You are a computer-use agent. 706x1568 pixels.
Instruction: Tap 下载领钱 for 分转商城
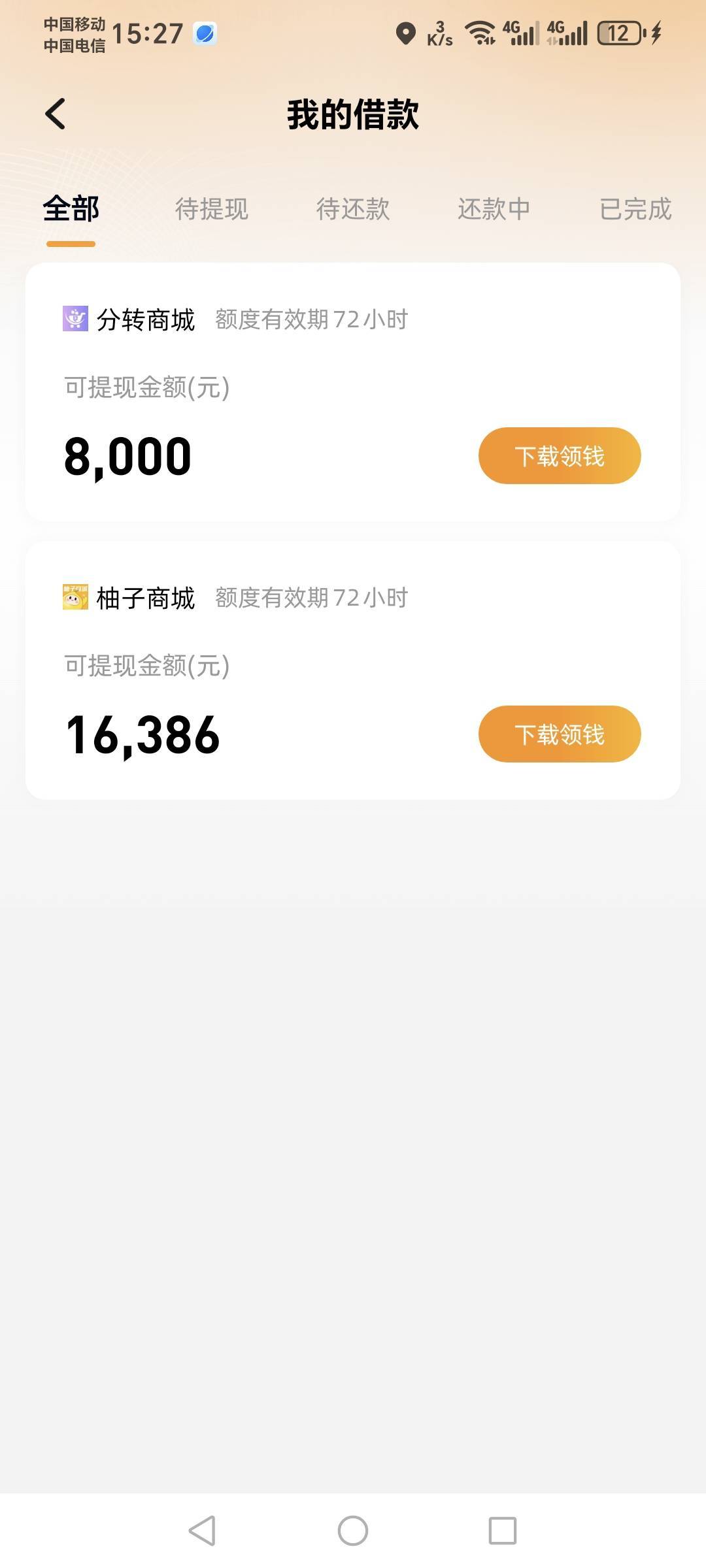(560, 455)
